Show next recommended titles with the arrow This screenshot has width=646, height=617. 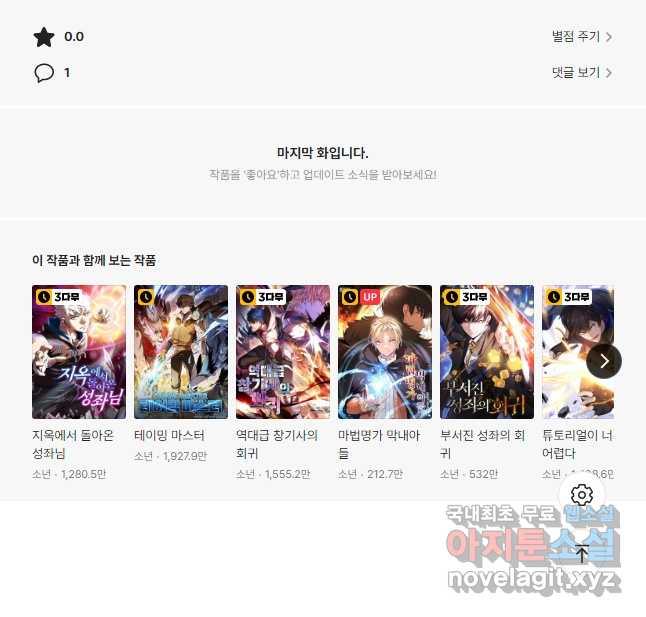pos(604,360)
